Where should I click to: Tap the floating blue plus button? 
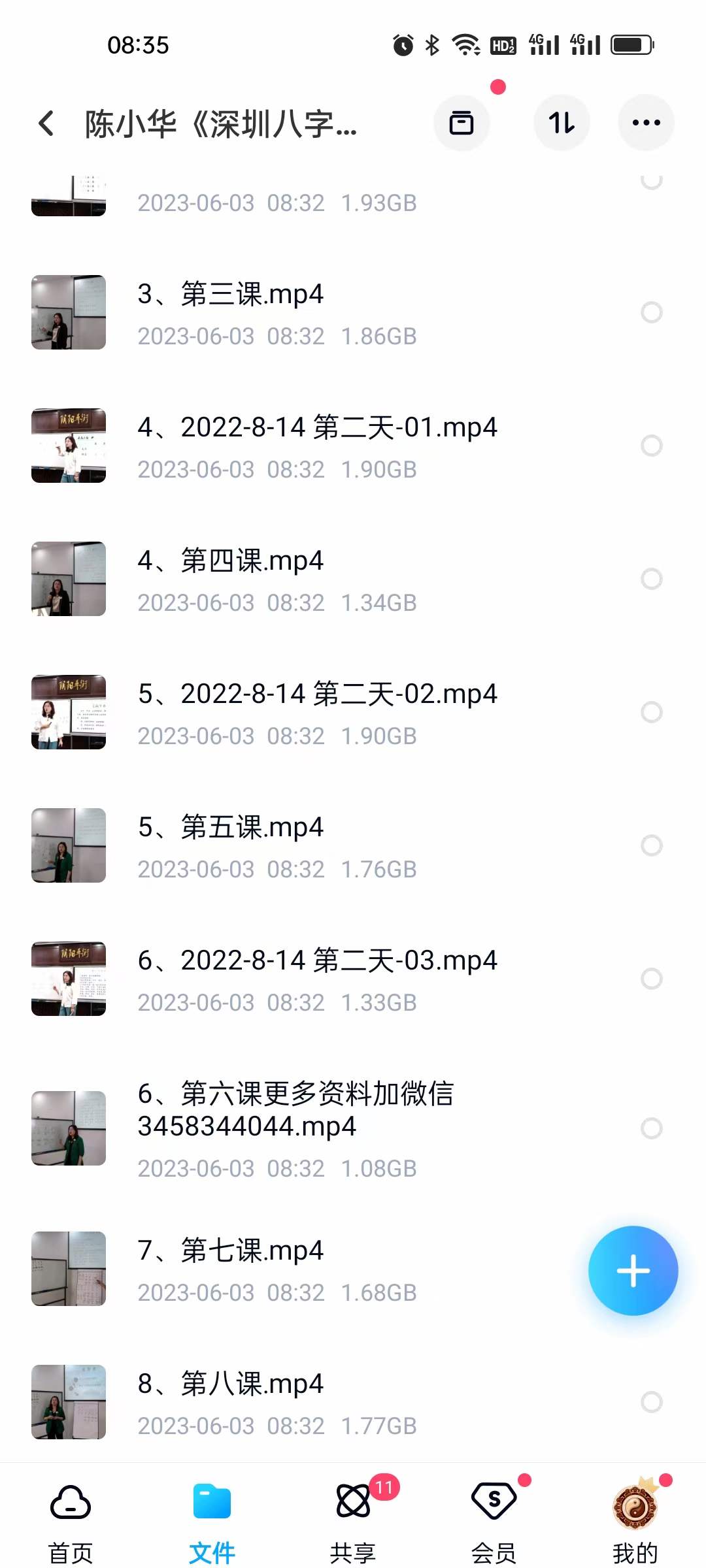click(633, 1269)
